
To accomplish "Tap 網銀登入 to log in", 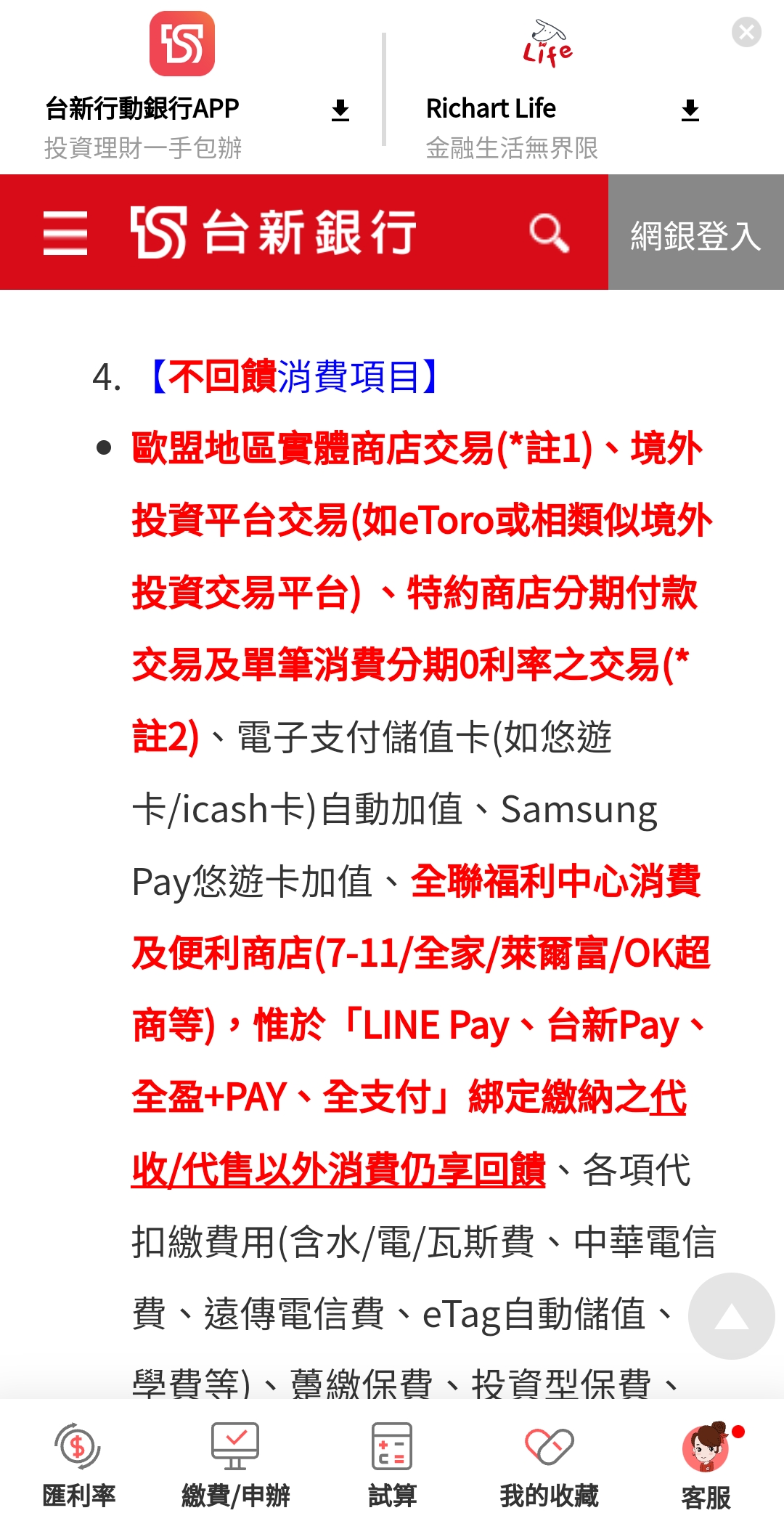I will pyautogui.click(x=696, y=233).
